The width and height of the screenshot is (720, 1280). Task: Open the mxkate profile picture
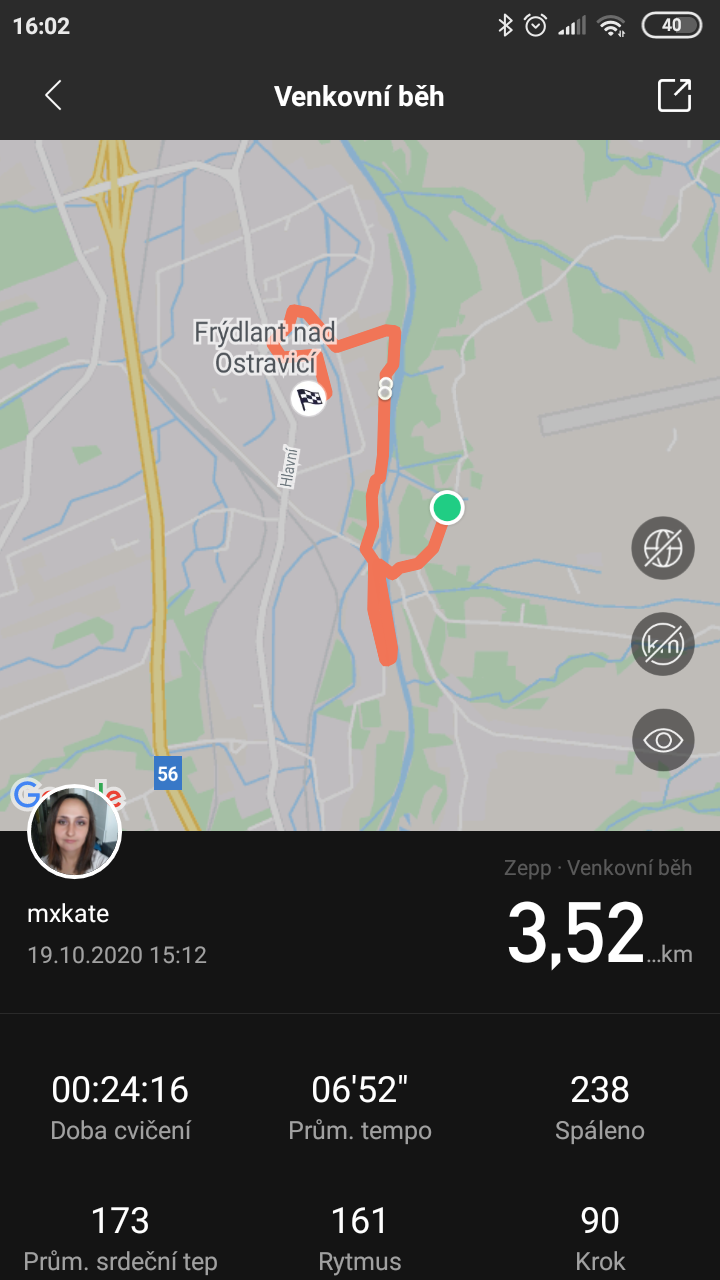[x=75, y=831]
